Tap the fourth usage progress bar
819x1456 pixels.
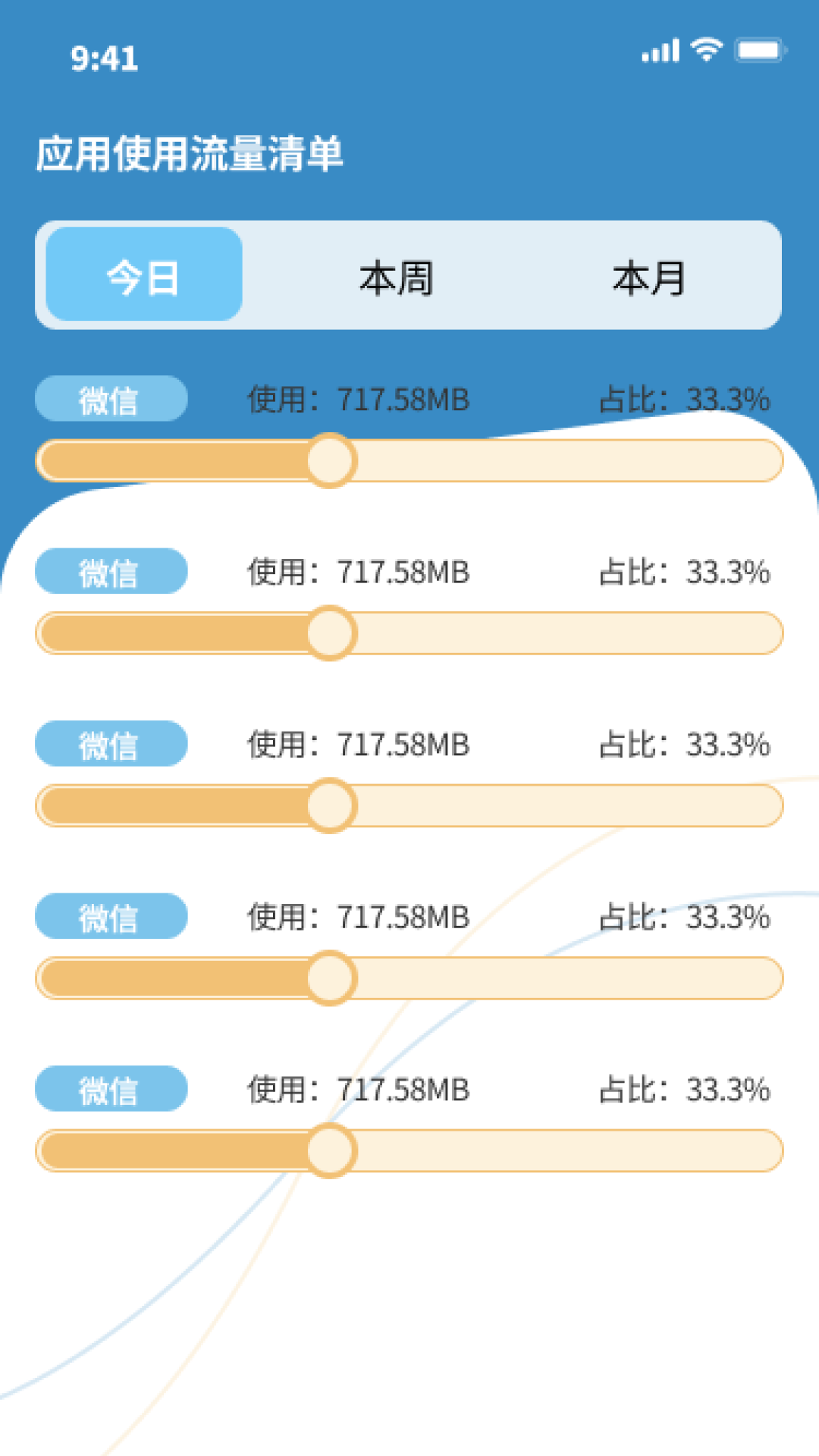331,978
